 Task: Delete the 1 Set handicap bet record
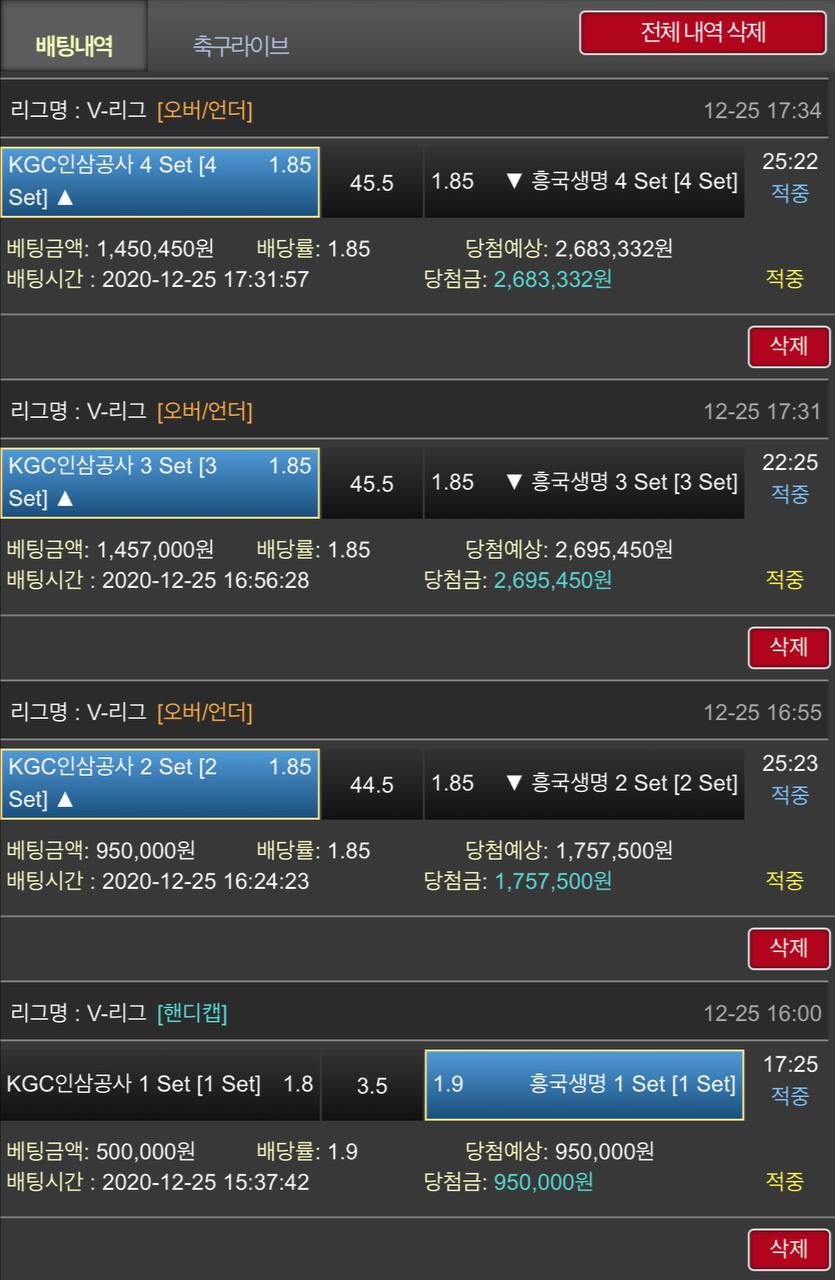(789, 1249)
